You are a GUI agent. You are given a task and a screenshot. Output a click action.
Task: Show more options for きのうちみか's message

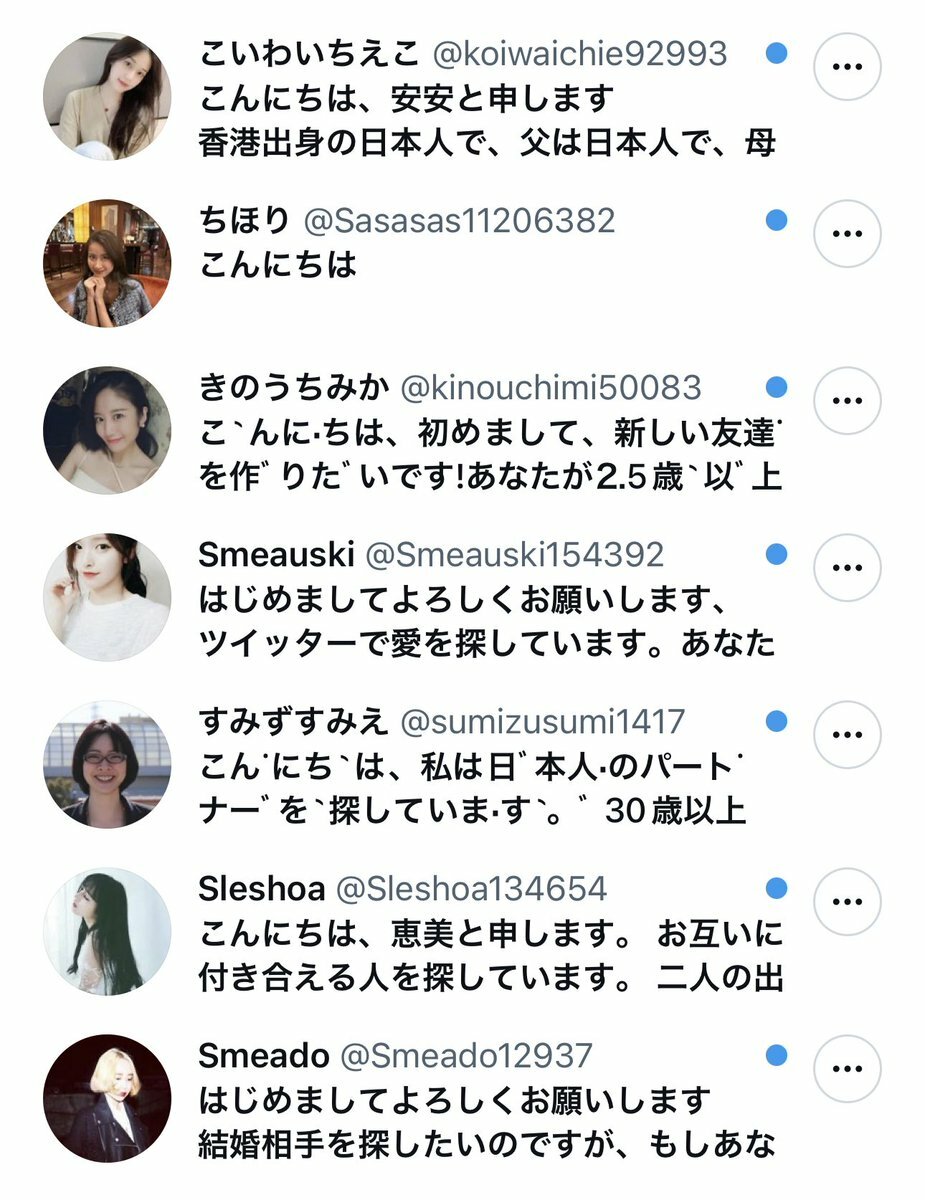tap(848, 400)
